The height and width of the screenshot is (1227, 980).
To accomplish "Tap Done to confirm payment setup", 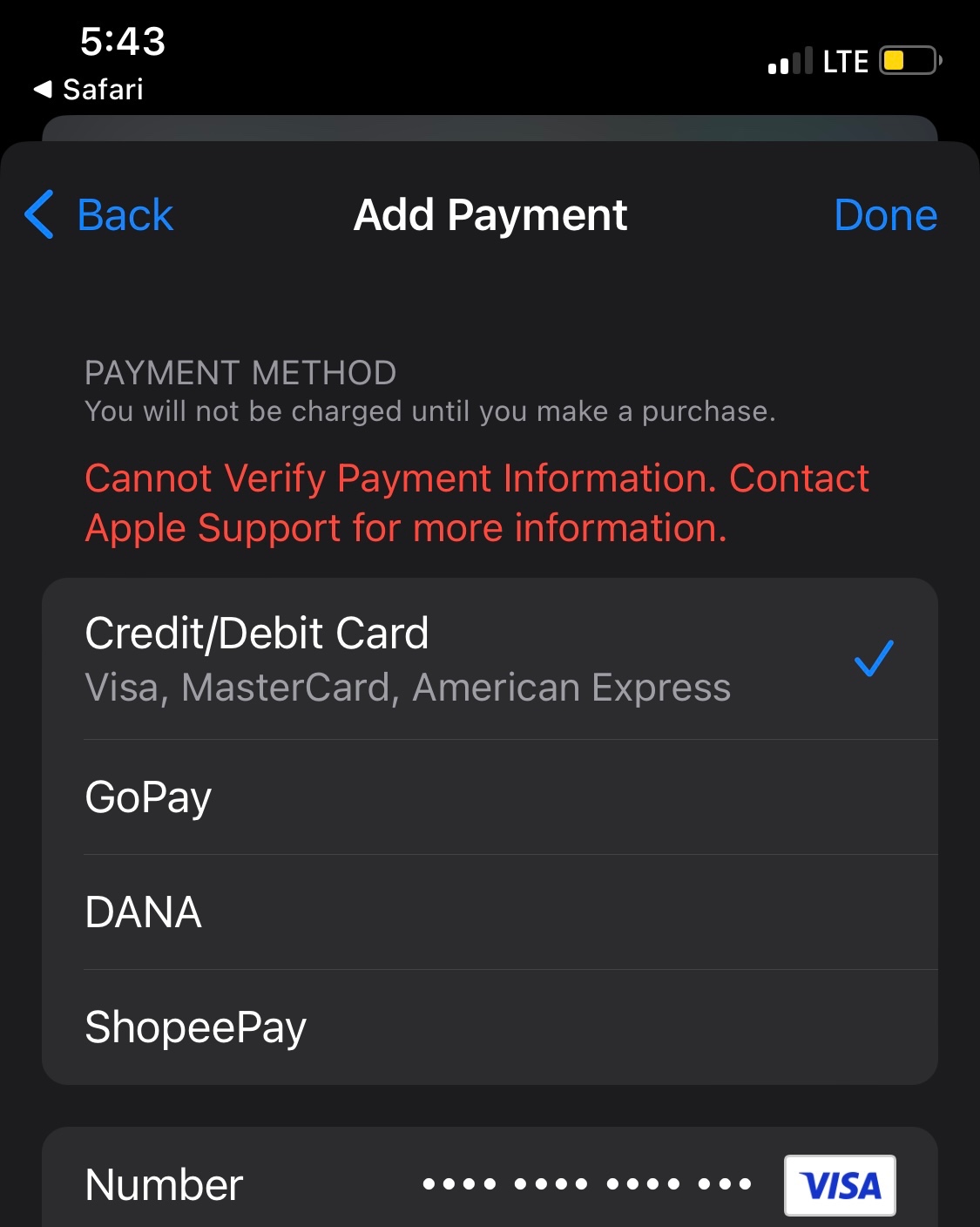I will pyautogui.click(x=885, y=214).
